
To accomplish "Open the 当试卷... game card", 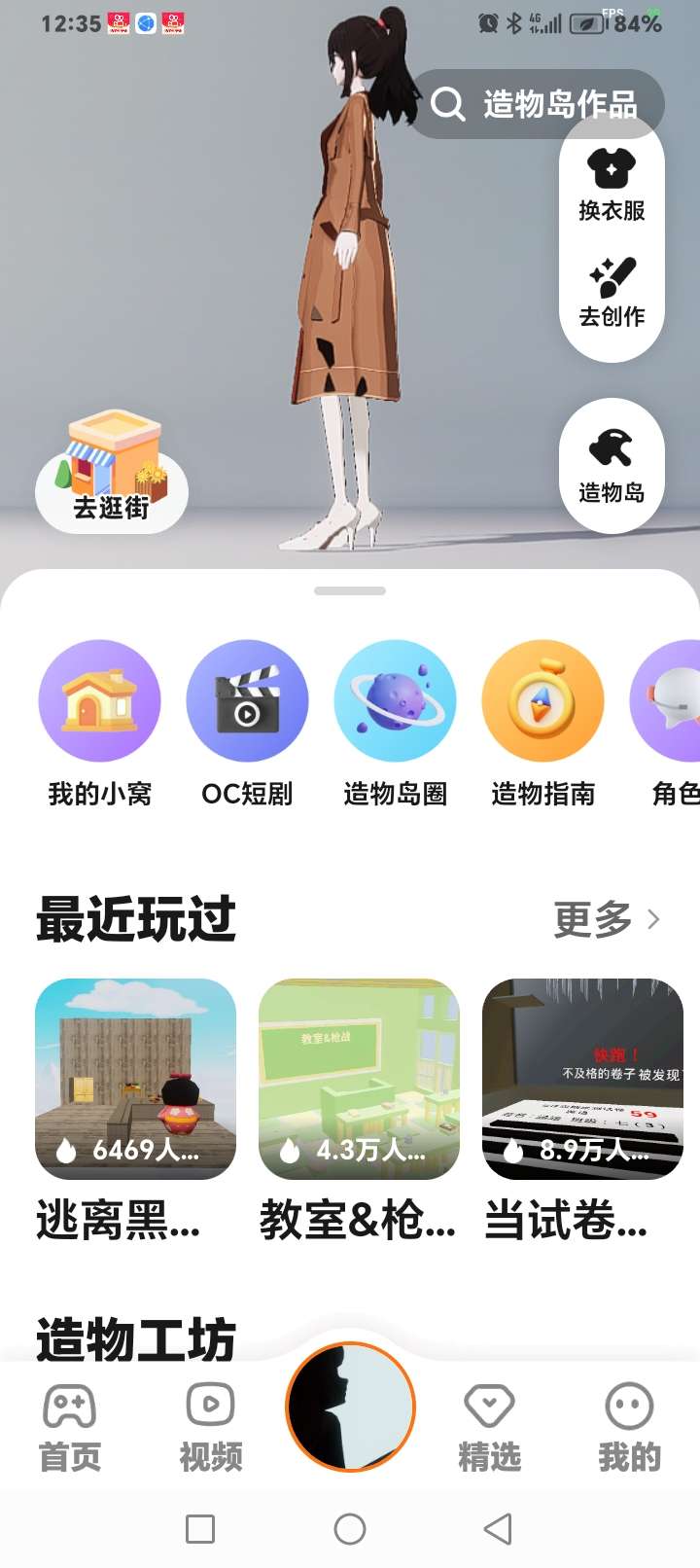I will 582,1111.
